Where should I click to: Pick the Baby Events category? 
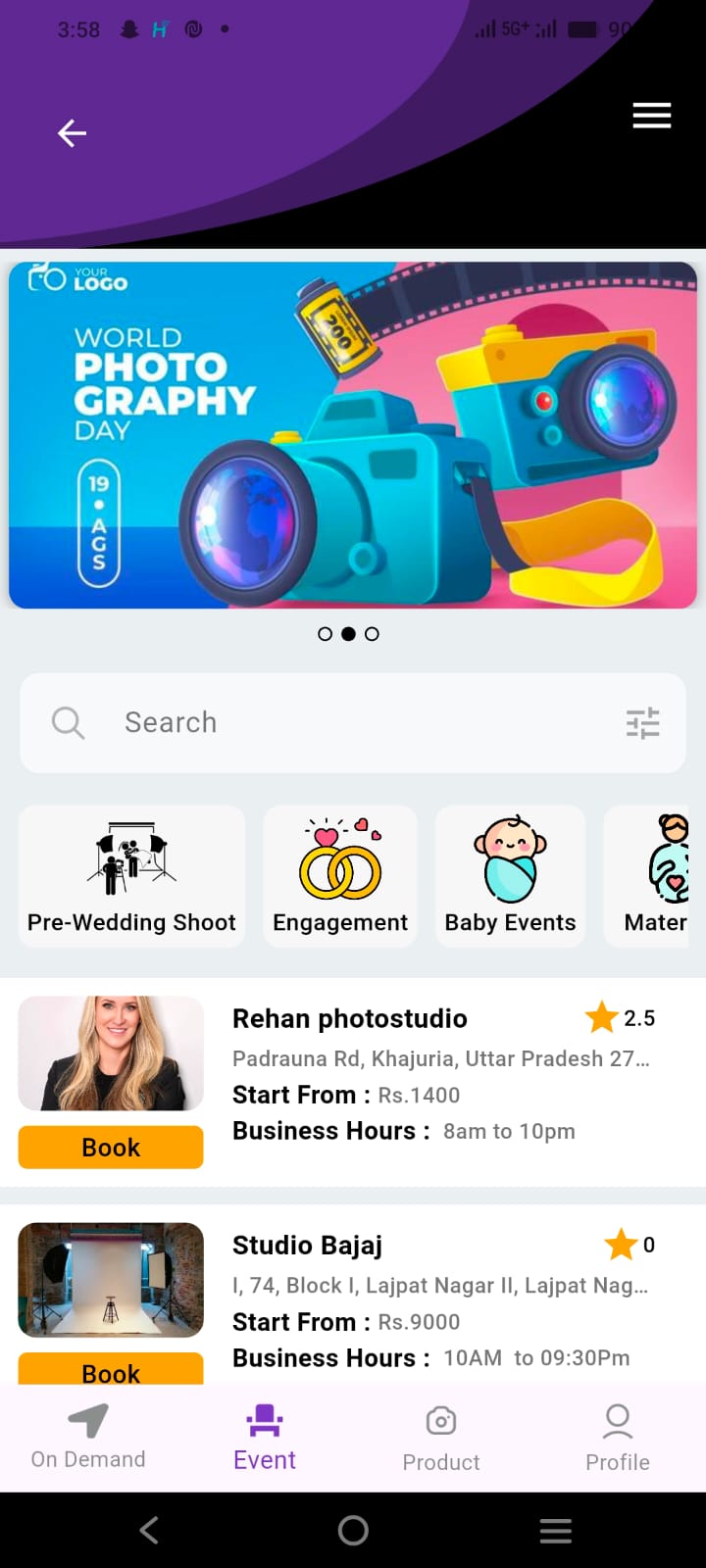click(510, 876)
